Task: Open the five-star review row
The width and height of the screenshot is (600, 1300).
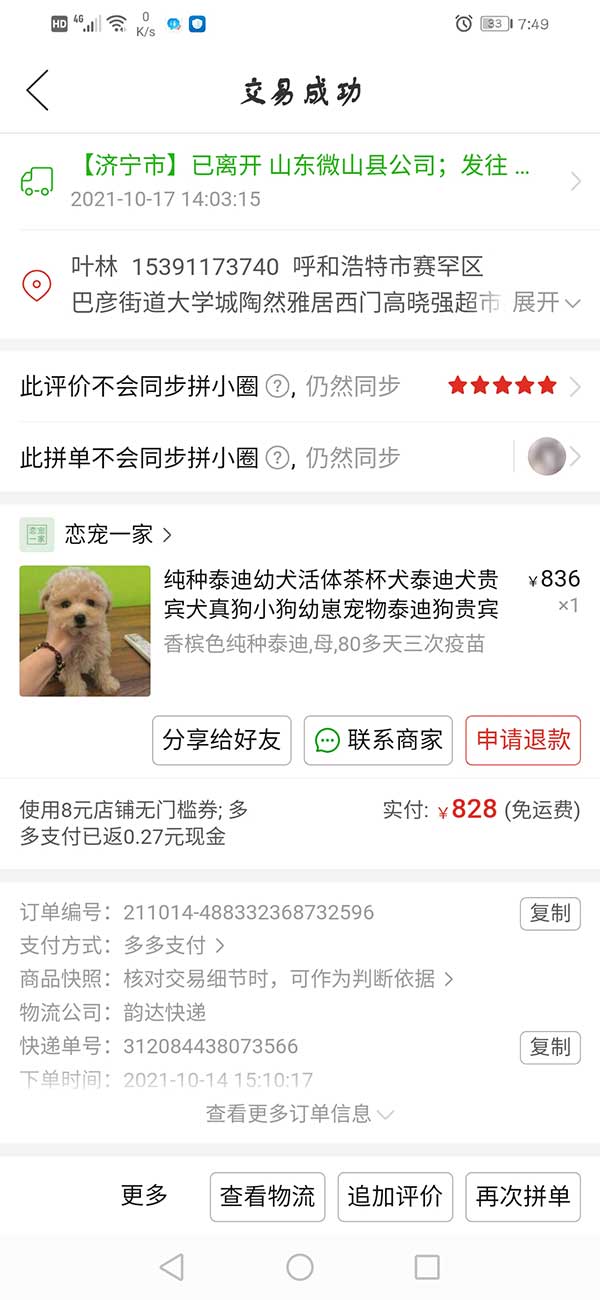Action: point(510,386)
